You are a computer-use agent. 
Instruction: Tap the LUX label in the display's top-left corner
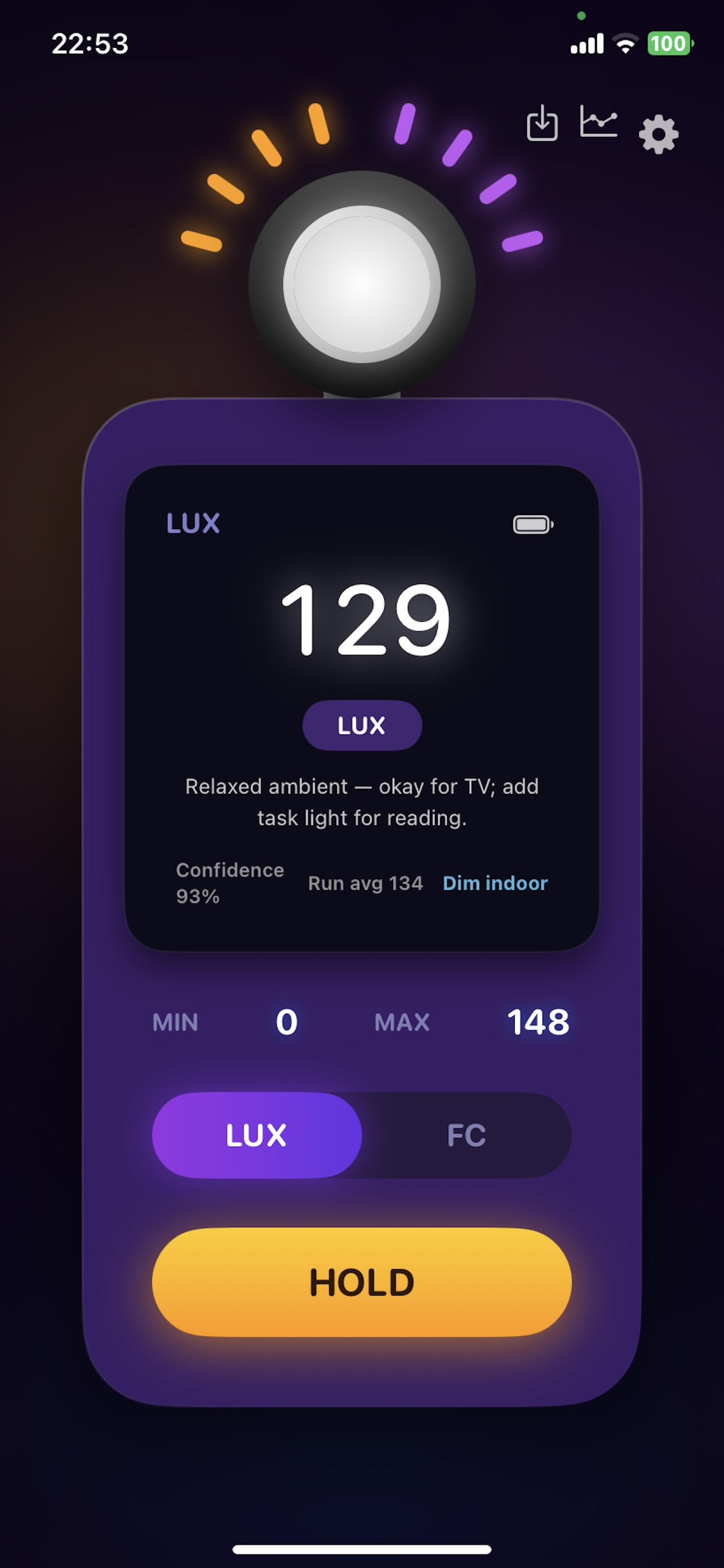coord(194,522)
